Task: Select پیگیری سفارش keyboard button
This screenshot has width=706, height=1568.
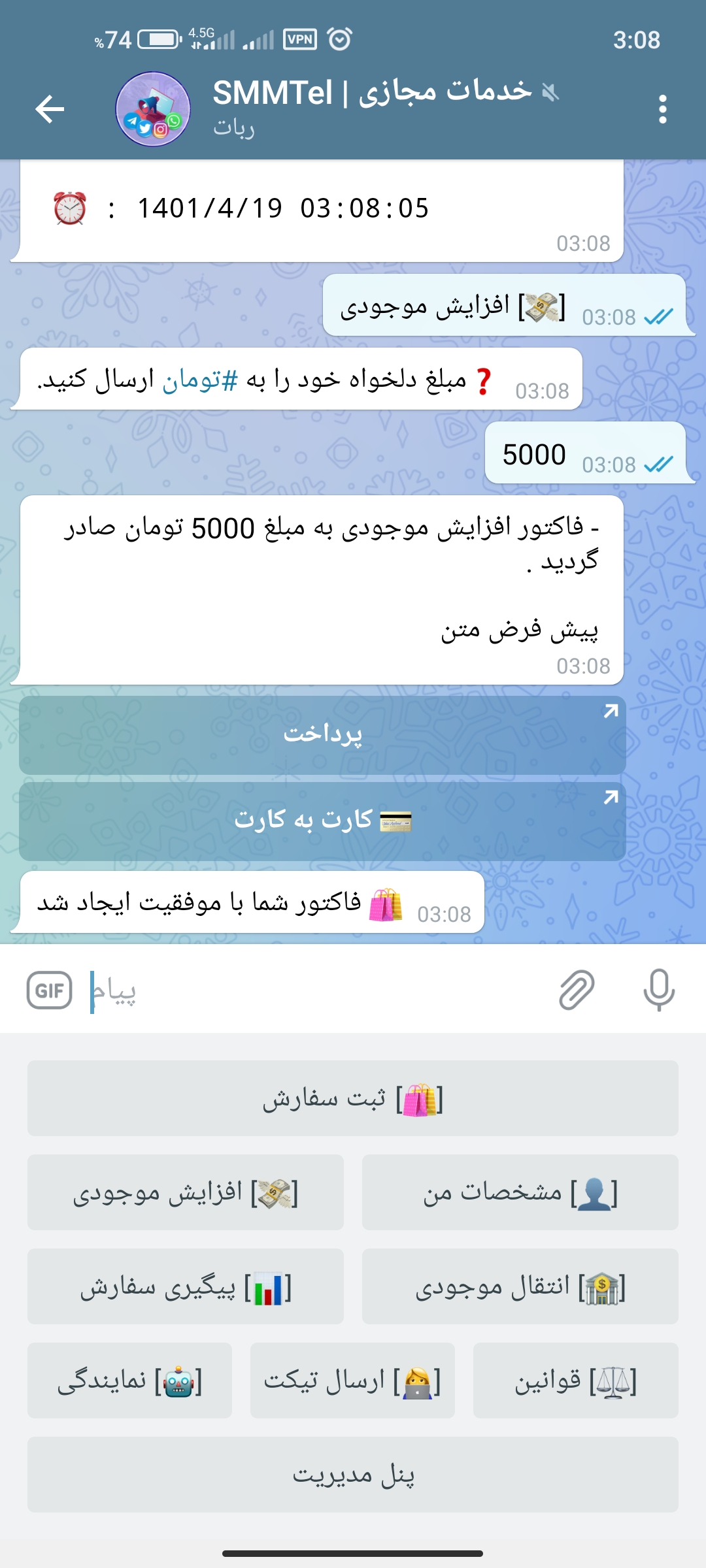Action: 186,1286
